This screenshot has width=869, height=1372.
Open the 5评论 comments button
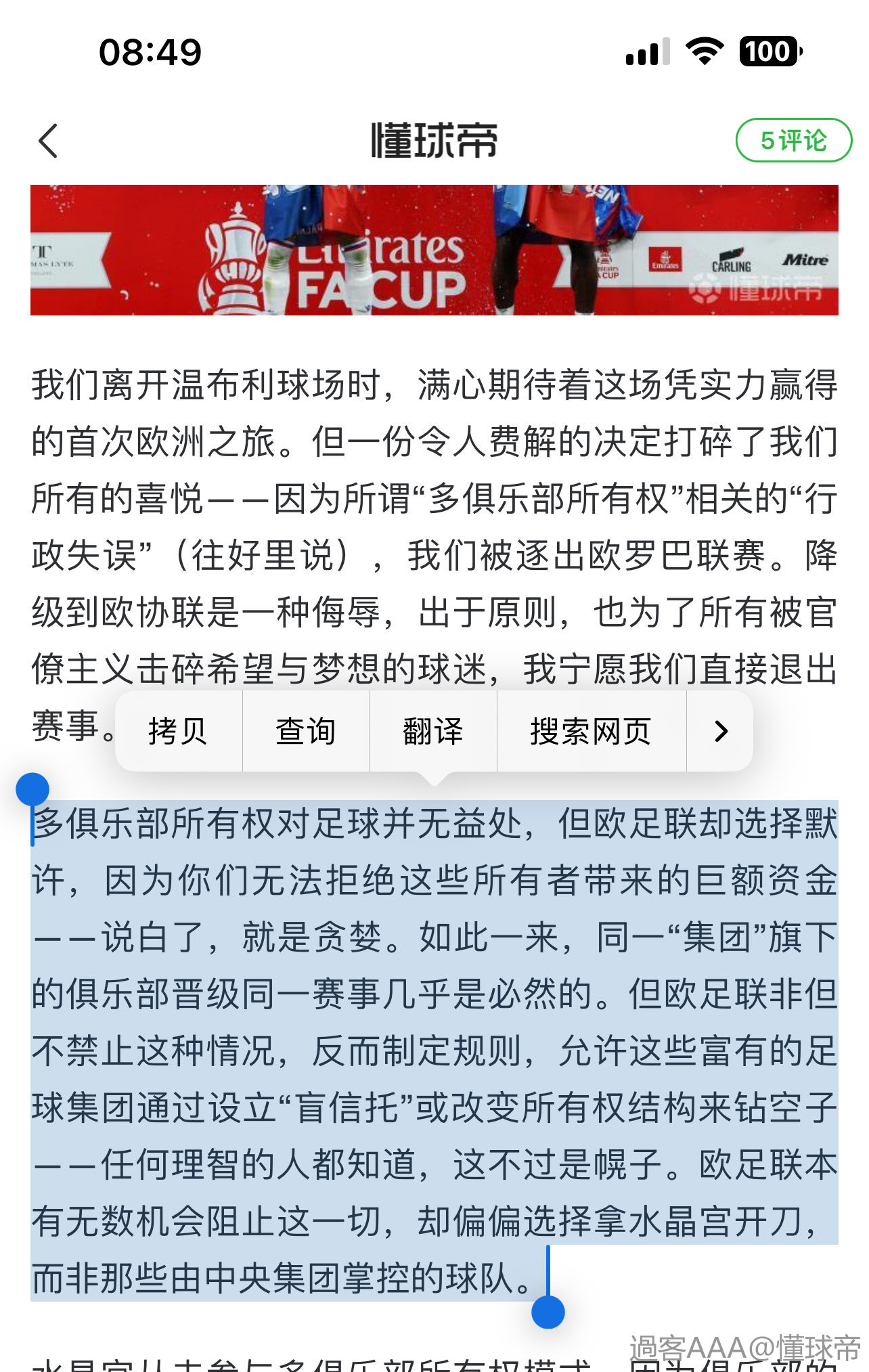[x=793, y=141]
